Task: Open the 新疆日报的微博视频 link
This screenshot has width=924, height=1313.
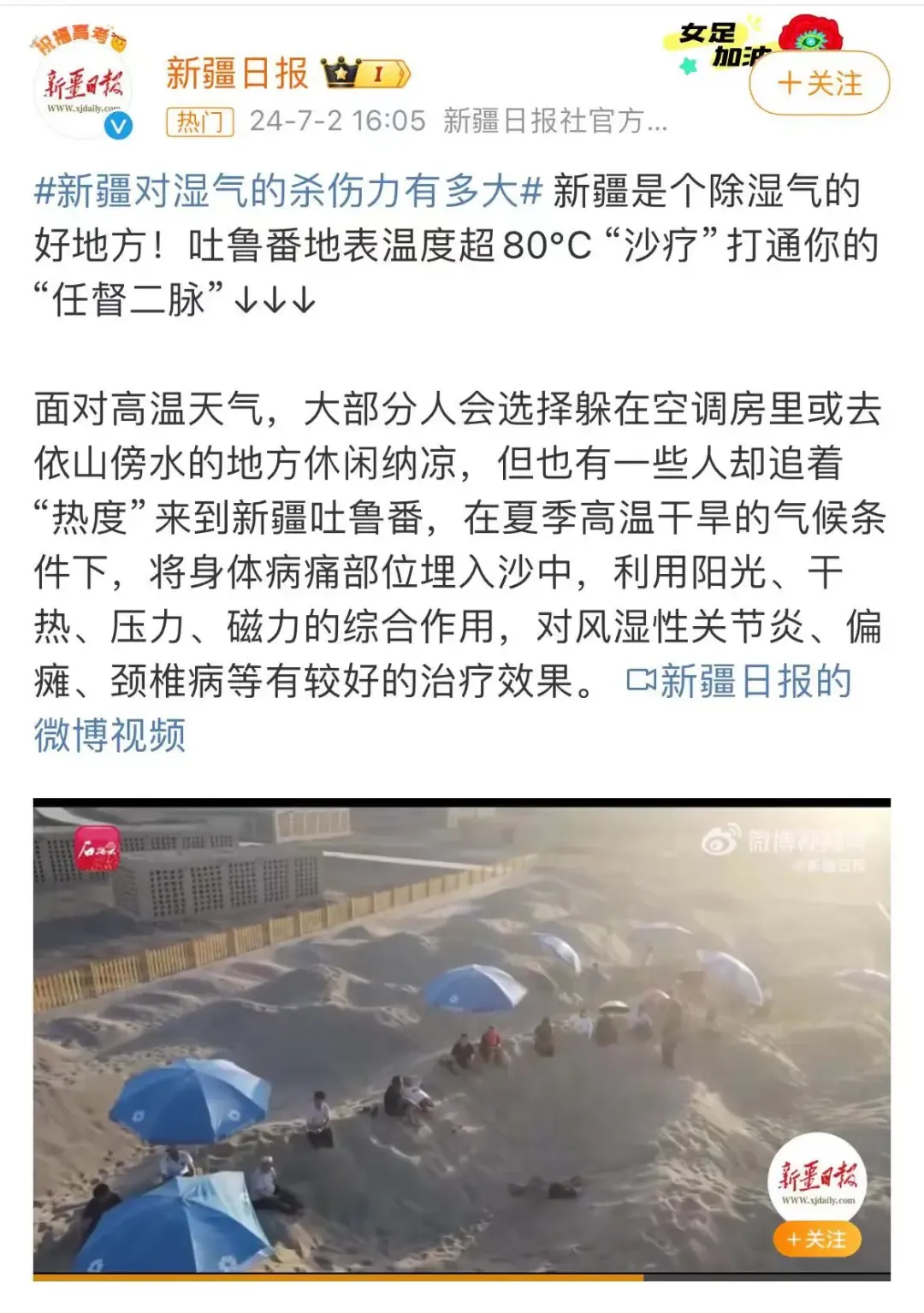Action: coord(739,683)
